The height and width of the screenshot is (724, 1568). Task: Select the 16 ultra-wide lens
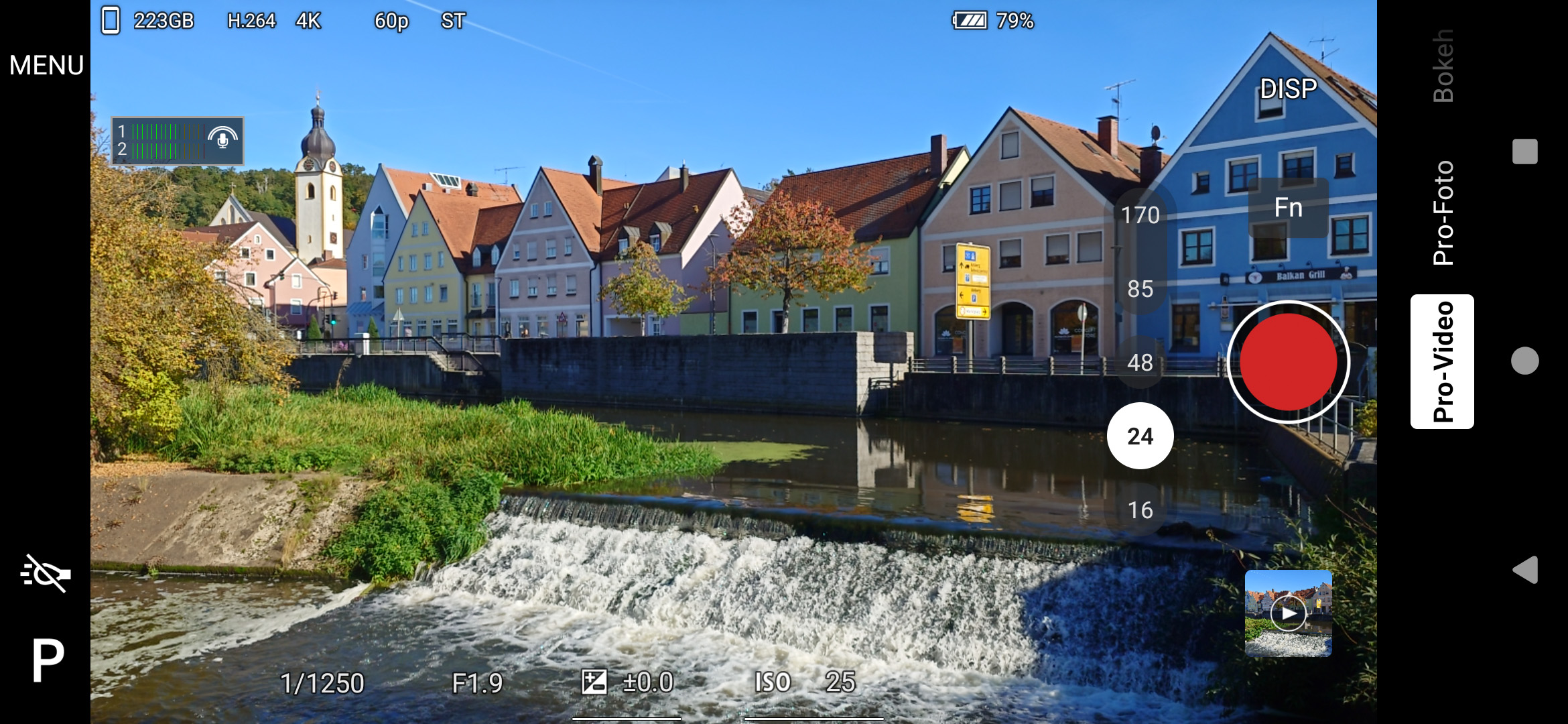[1140, 510]
